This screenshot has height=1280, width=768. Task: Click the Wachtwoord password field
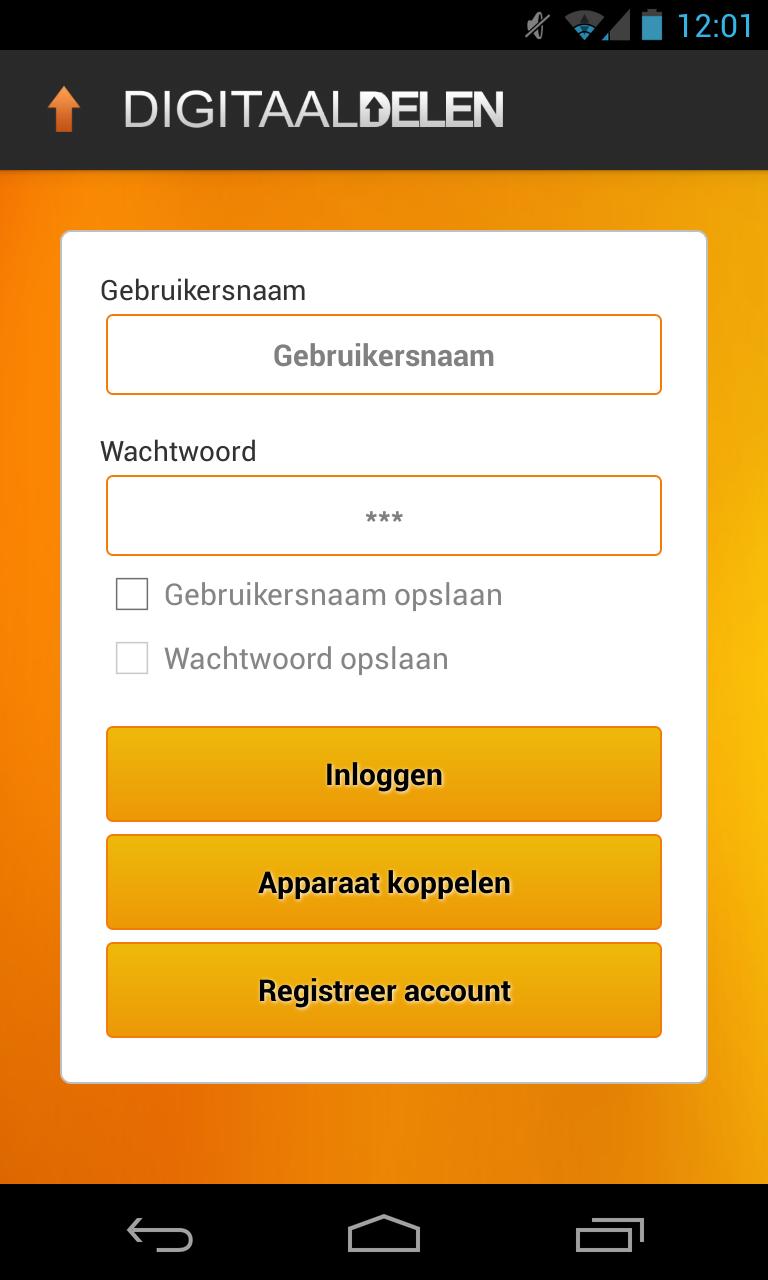point(384,515)
